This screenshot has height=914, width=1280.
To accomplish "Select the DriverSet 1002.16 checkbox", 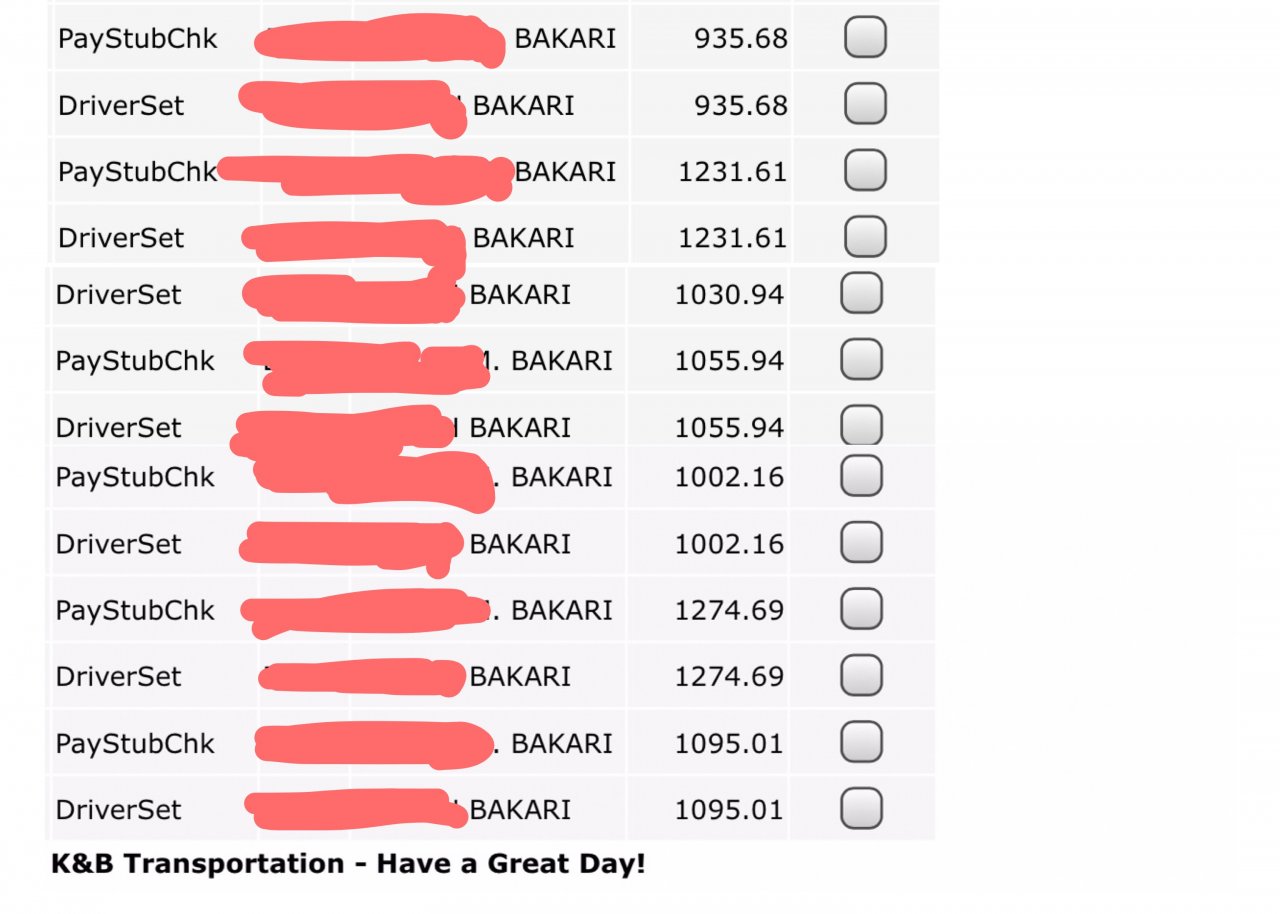I will (x=861, y=543).
